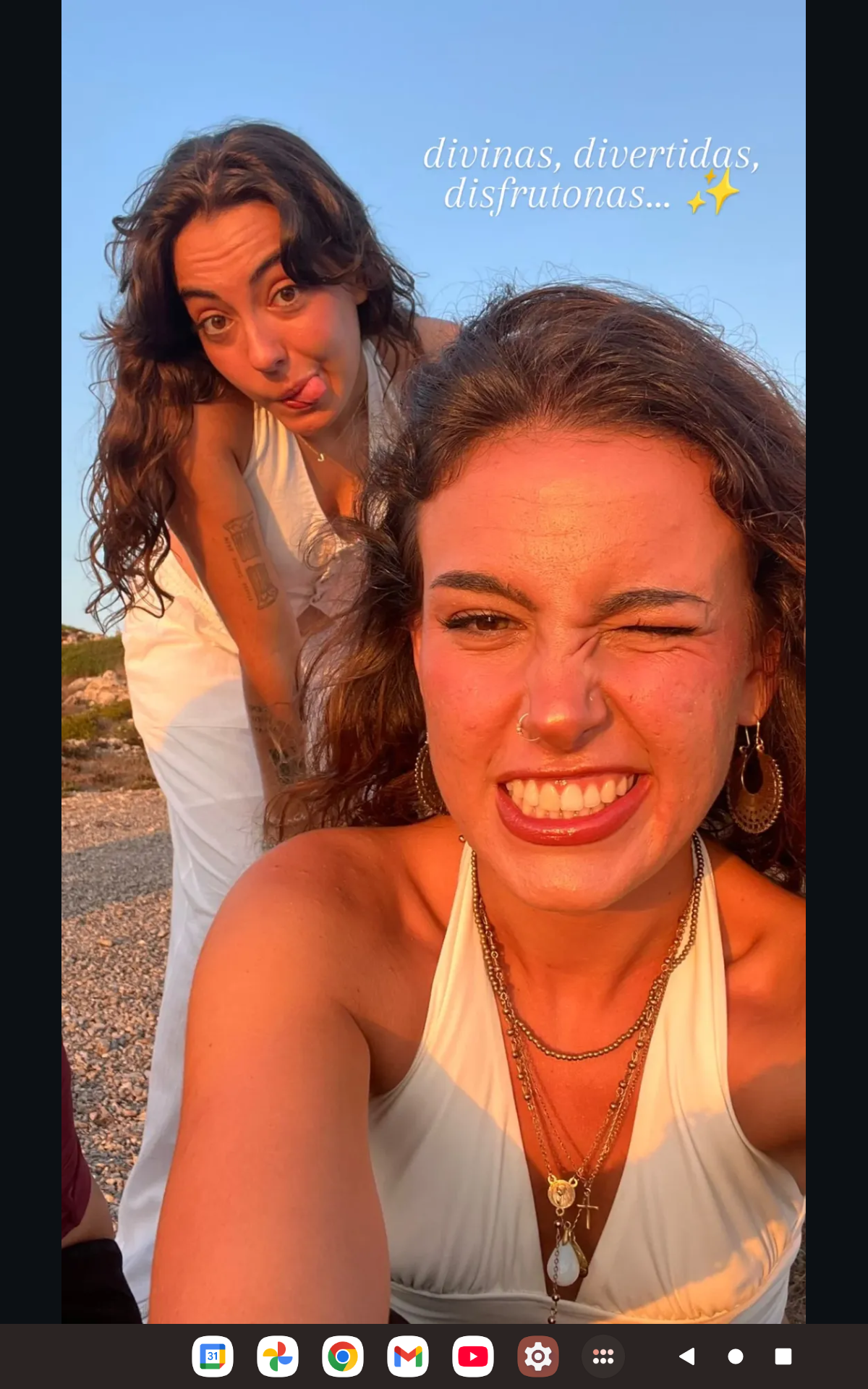Open the all apps drawer
This screenshot has height=1389, width=868.
pyautogui.click(x=603, y=1356)
